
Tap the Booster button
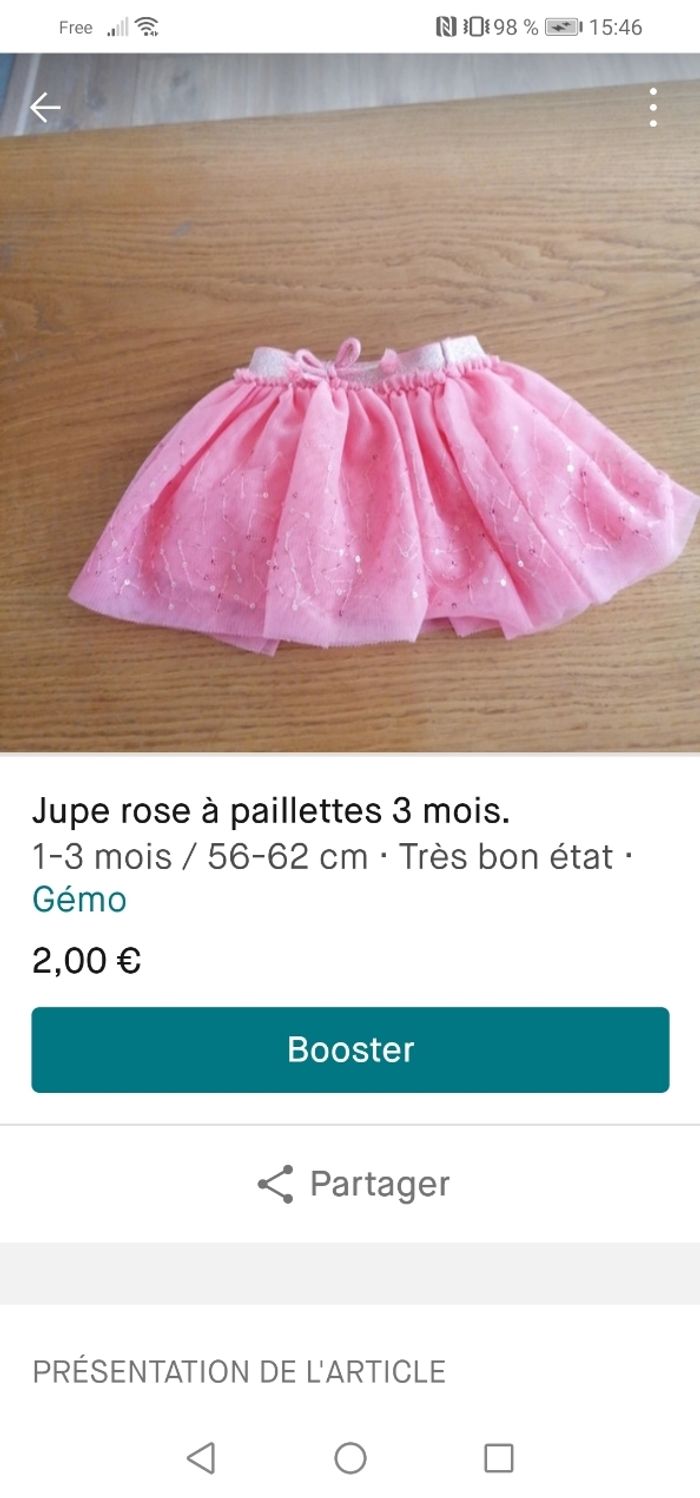coord(350,1049)
